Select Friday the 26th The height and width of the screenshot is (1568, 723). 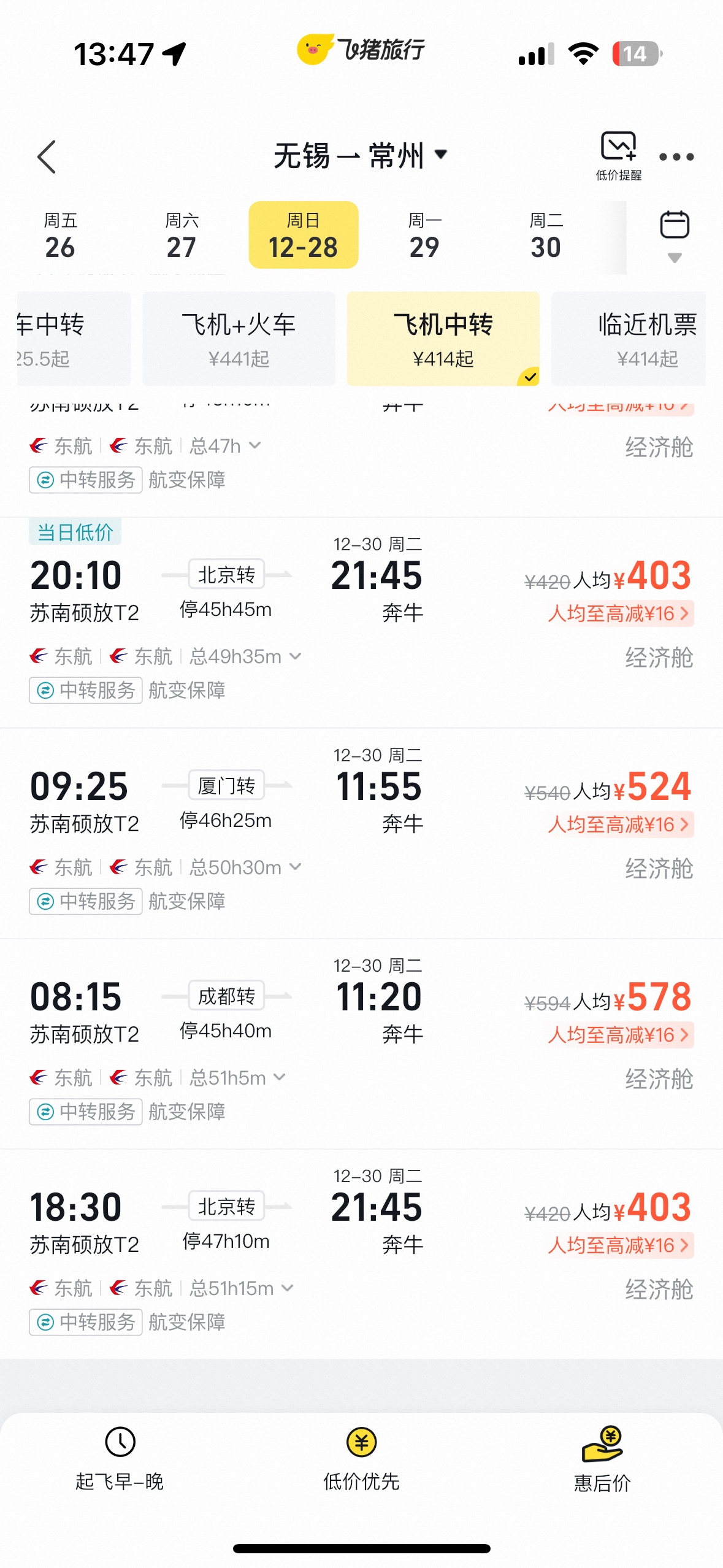[x=60, y=236]
